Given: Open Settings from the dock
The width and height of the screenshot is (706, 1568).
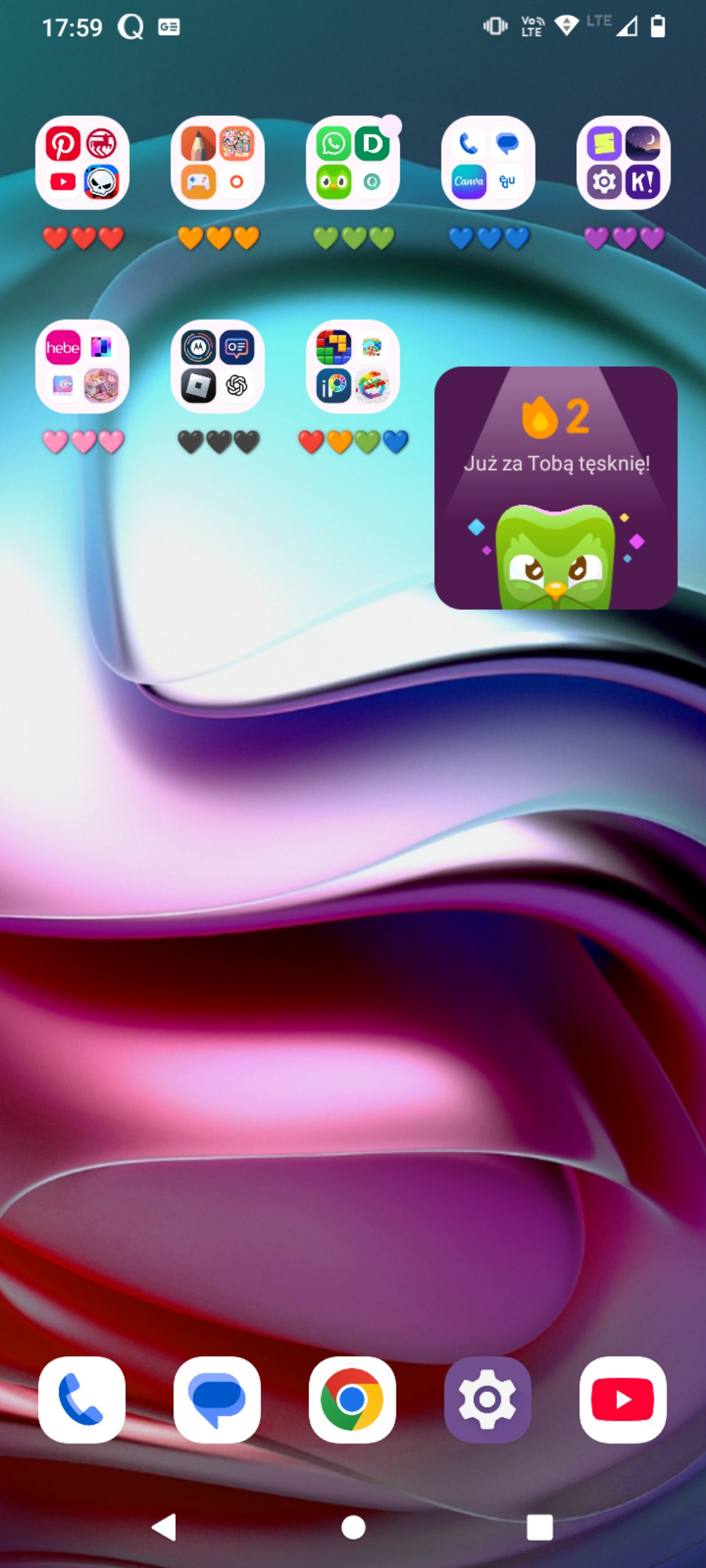Looking at the screenshot, I should [x=488, y=1400].
